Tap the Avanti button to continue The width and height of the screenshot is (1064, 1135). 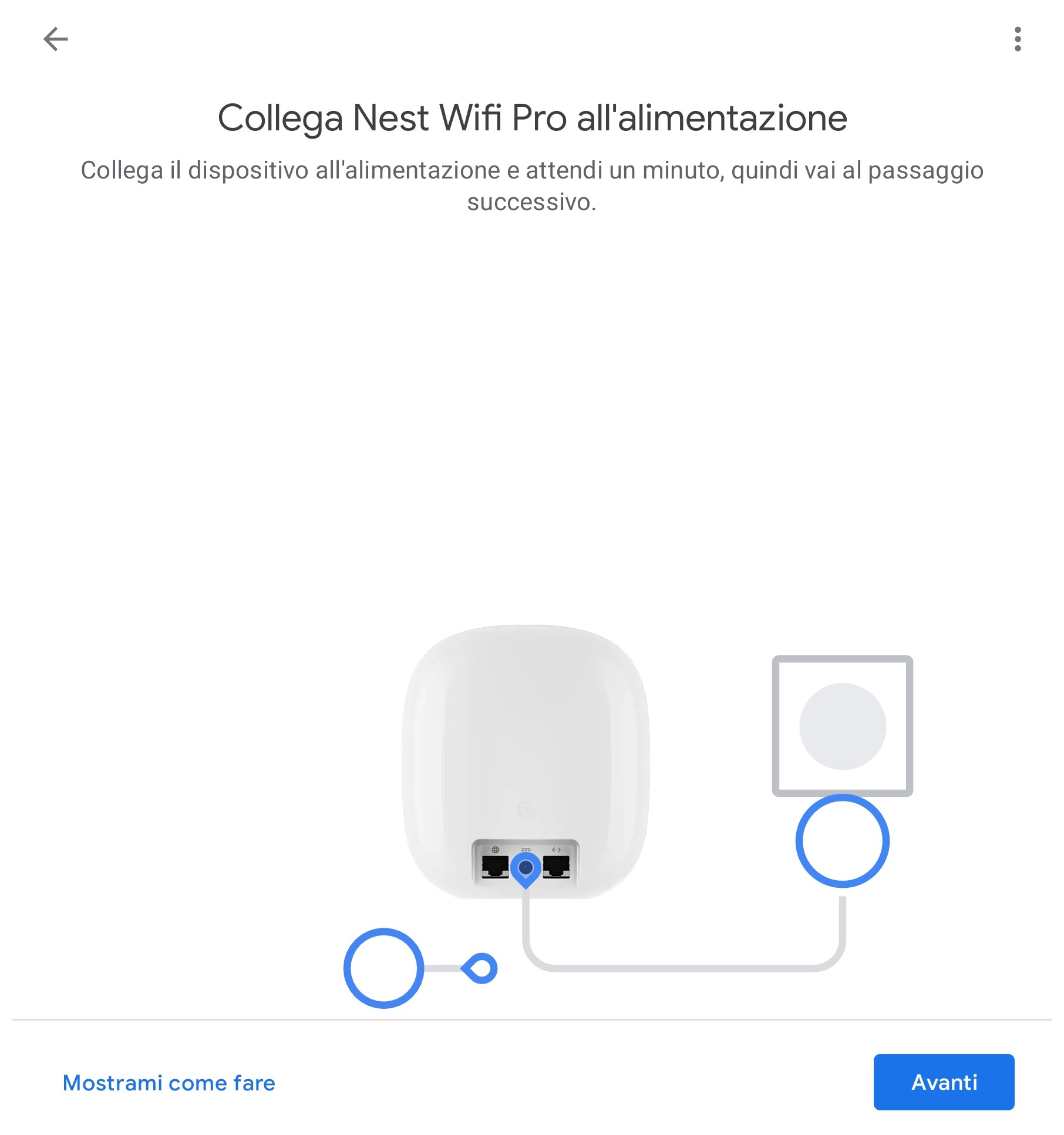click(943, 1082)
